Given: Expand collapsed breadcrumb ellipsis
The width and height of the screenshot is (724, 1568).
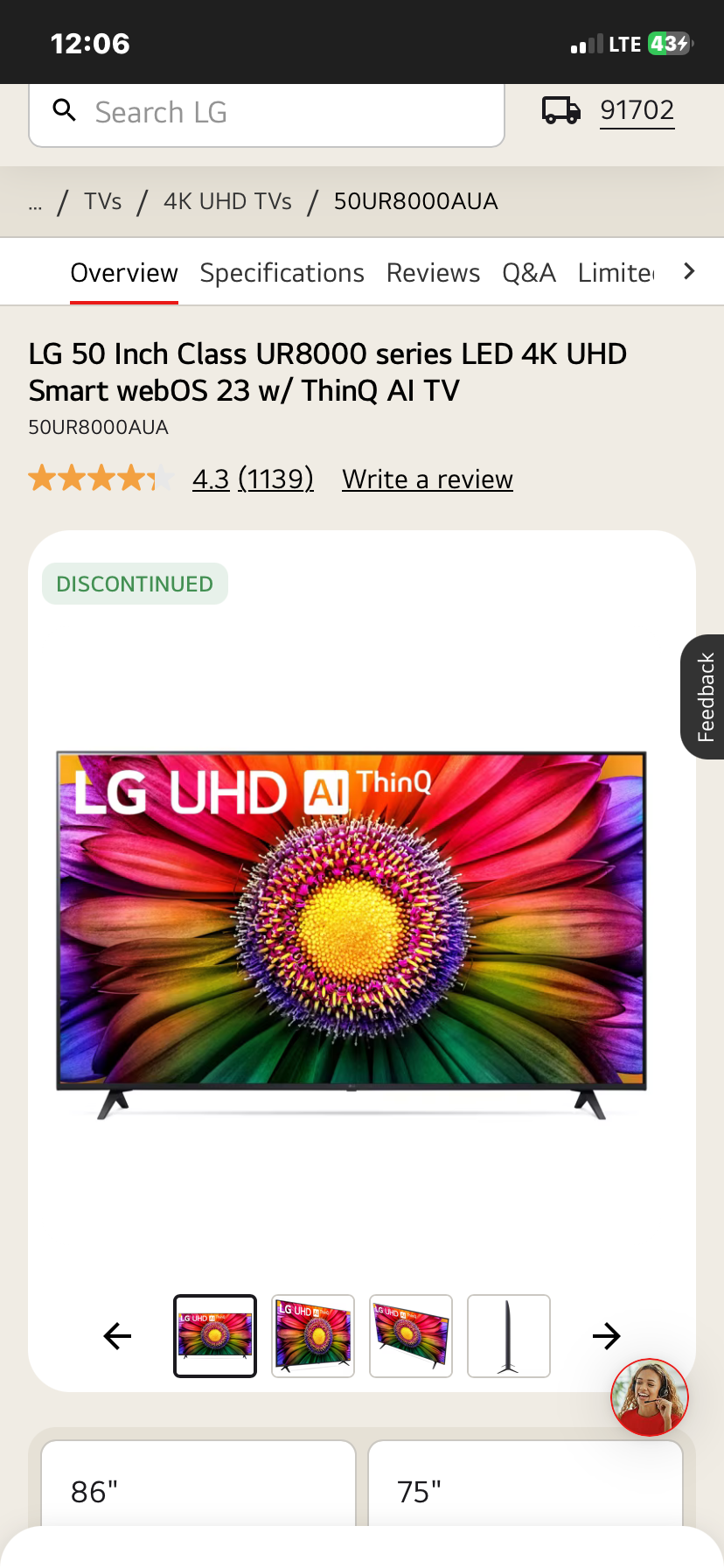Looking at the screenshot, I should coord(35,204).
